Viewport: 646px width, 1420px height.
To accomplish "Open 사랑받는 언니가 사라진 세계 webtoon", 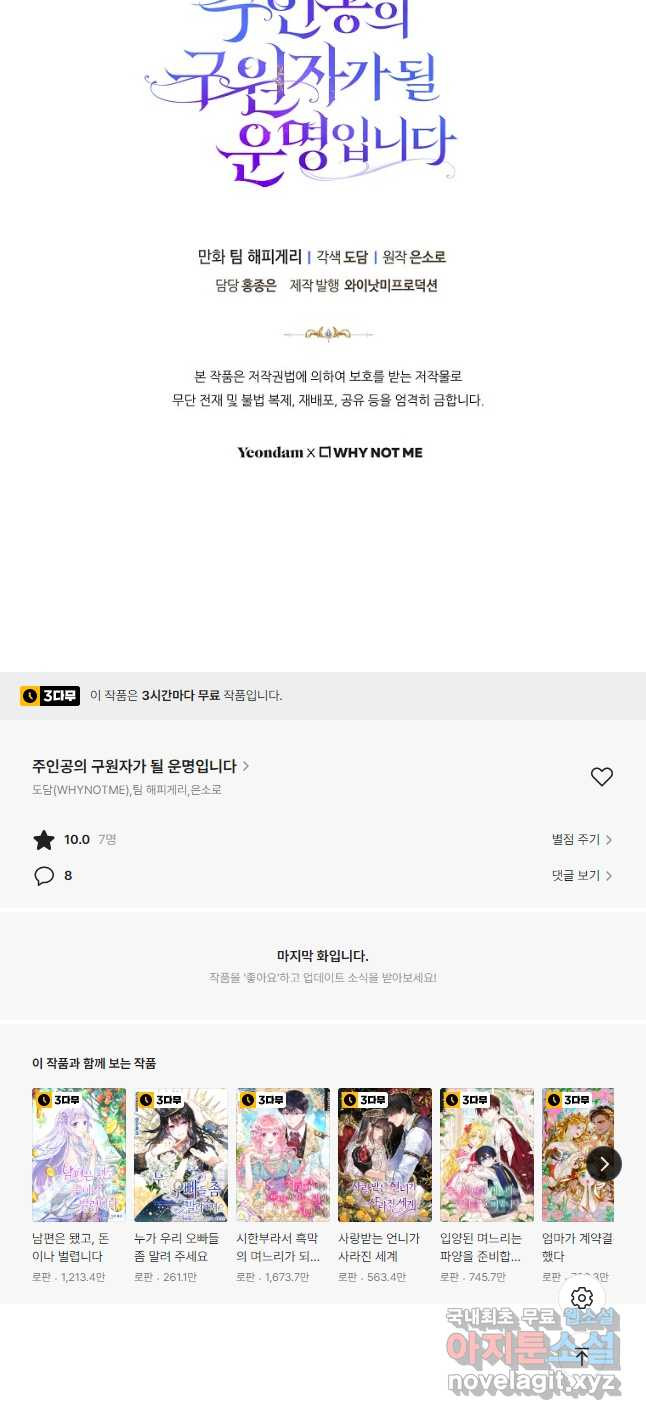I will (x=385, y=1155).
